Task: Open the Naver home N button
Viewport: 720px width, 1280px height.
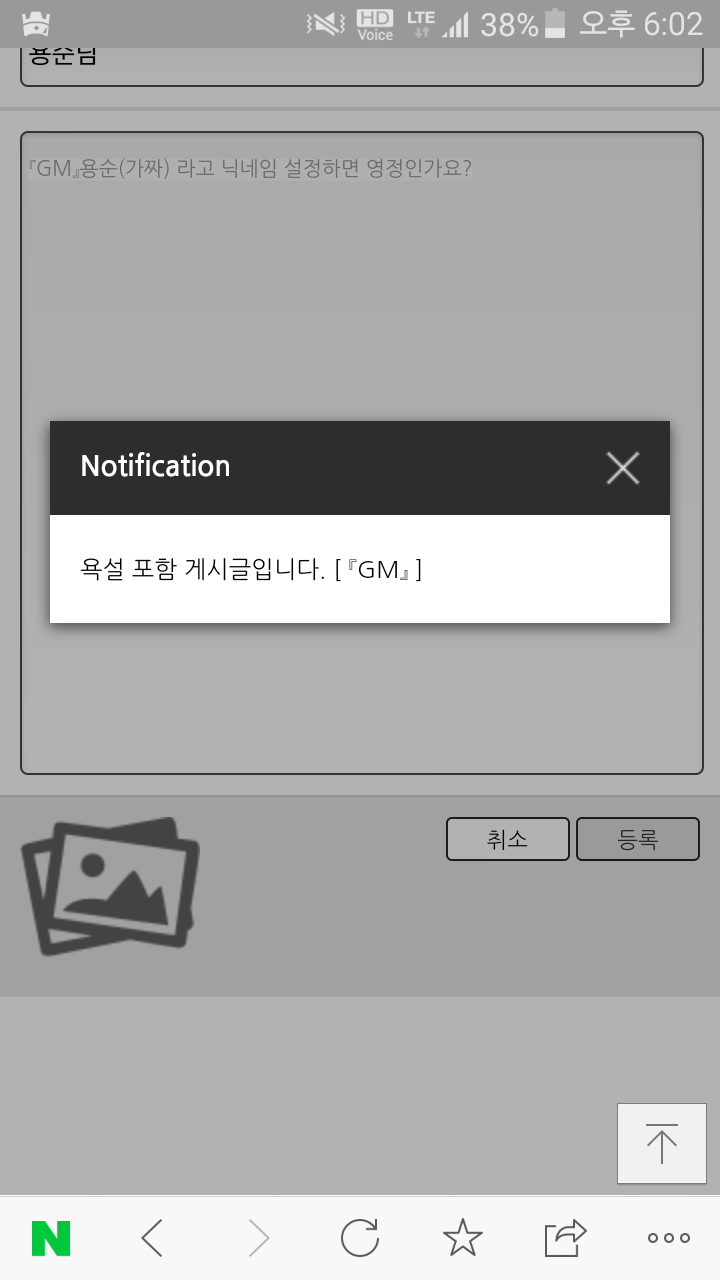Action: click(x=51, y=1239)
